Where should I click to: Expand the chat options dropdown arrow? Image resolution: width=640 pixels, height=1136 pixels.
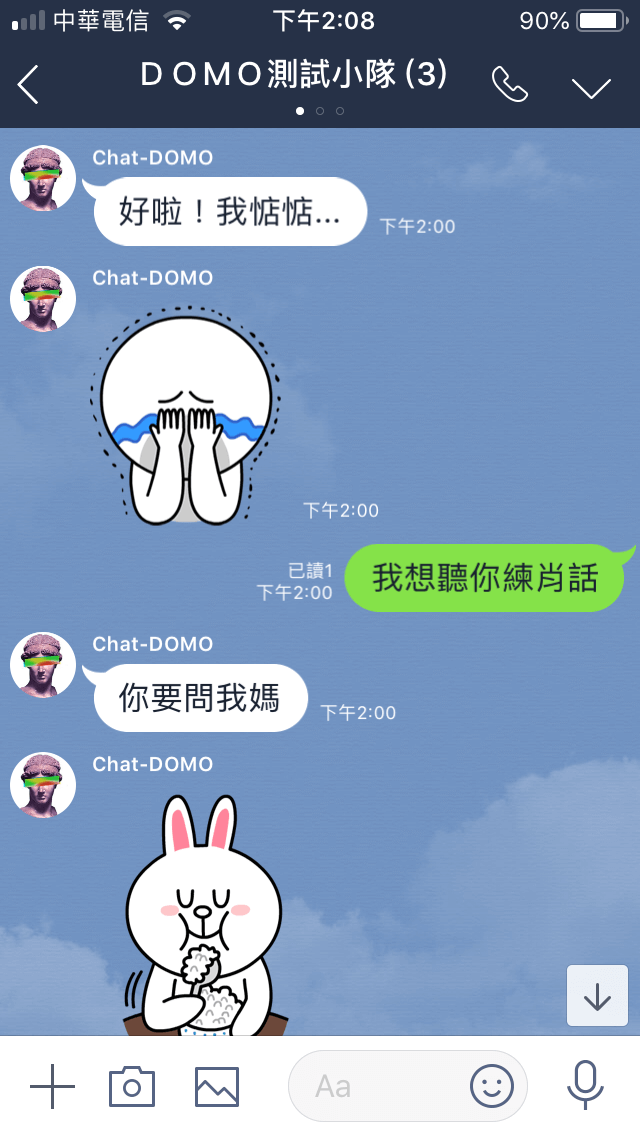click(591, 88)
